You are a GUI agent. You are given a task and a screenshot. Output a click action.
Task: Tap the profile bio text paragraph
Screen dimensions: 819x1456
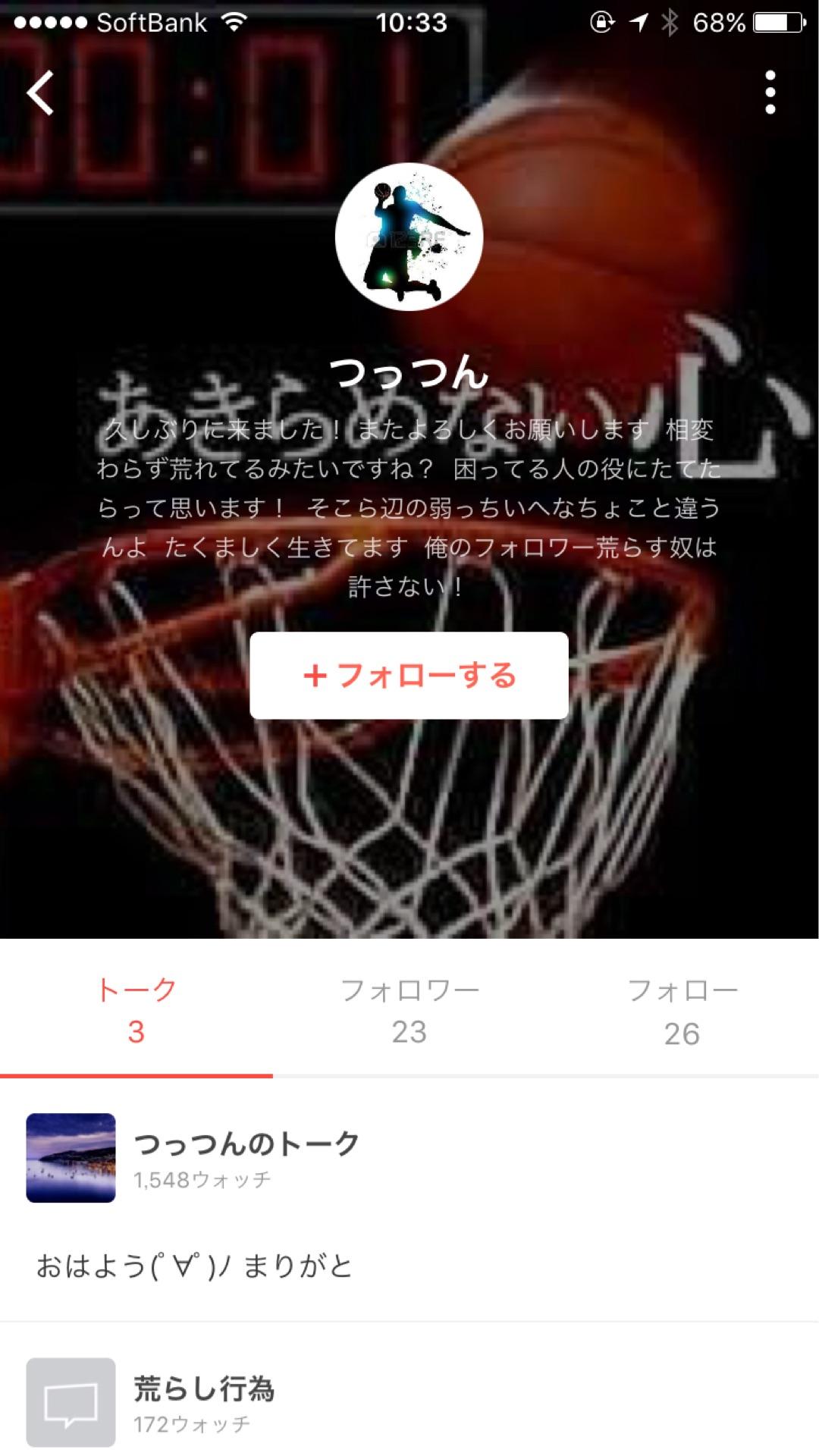click(x=409, y=504)
